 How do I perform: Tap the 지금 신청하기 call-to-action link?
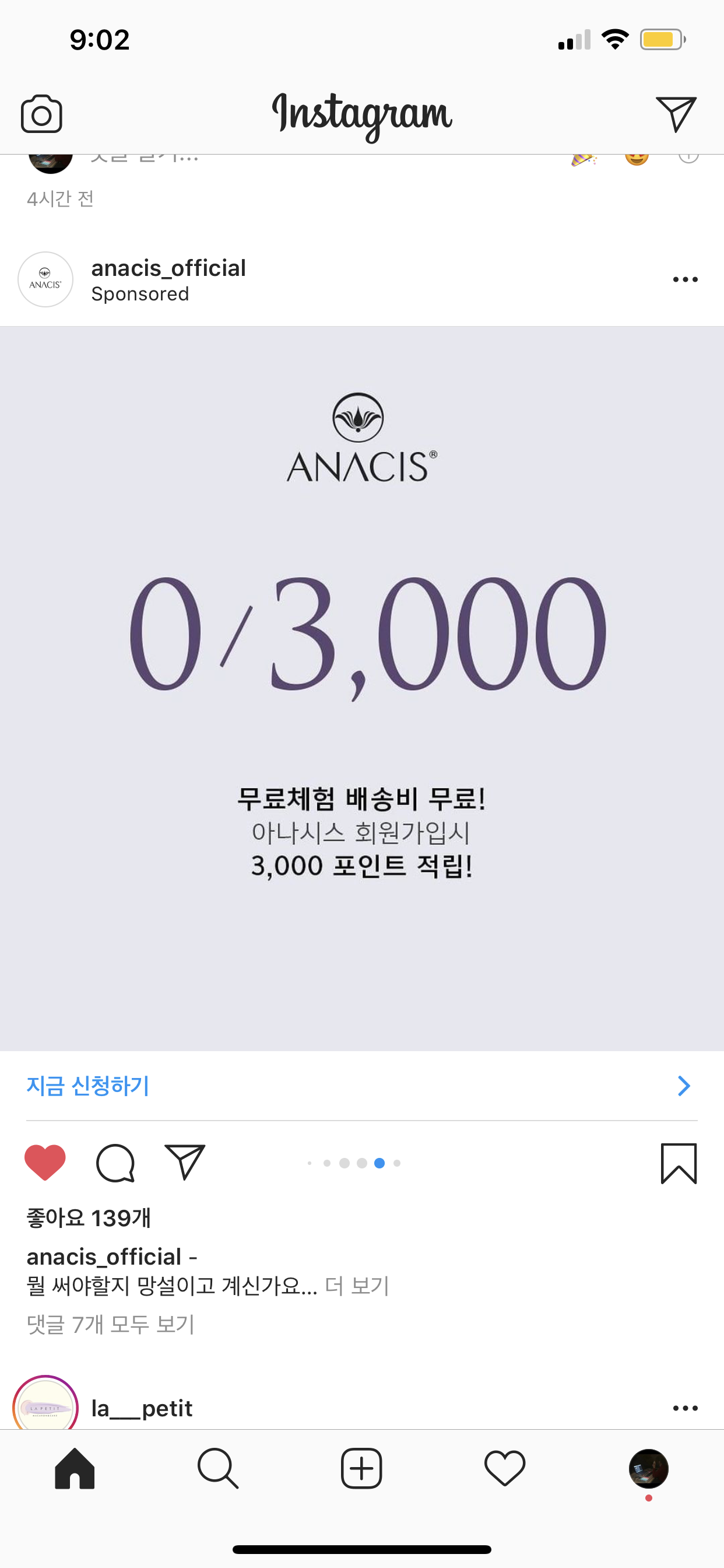(x=88, y=1086)
